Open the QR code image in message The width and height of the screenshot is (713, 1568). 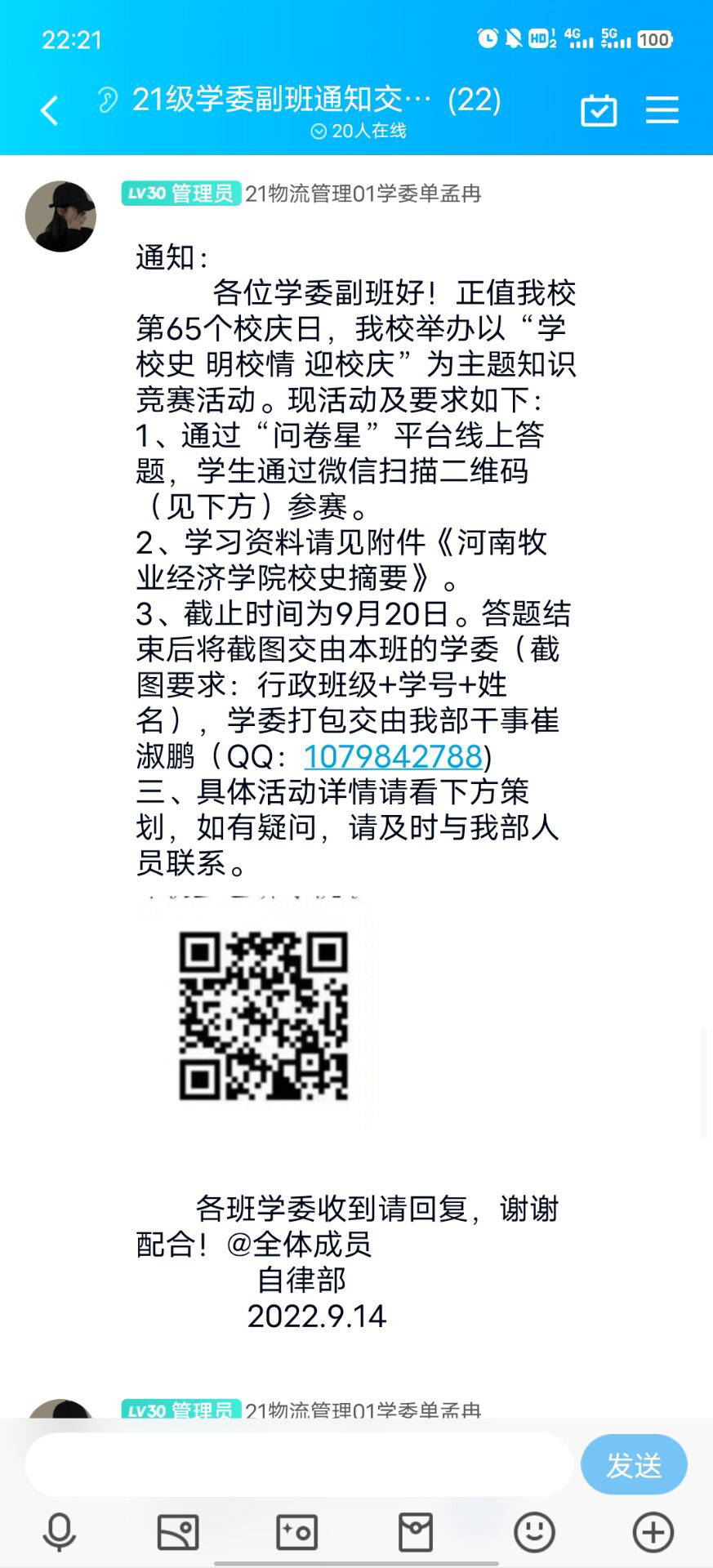coord(264,1017)
